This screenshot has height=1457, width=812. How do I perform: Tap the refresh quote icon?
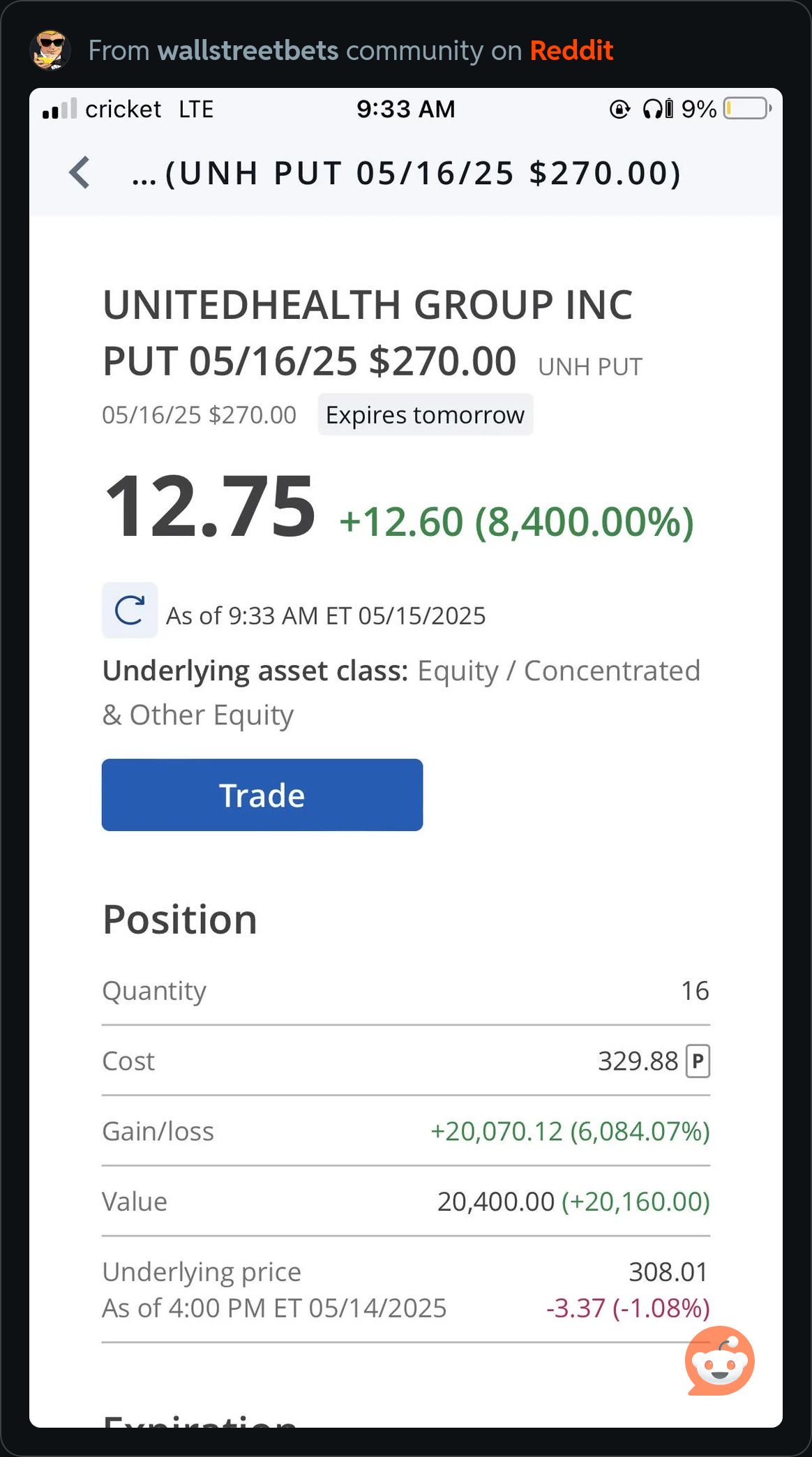click(x=129, y=610)
